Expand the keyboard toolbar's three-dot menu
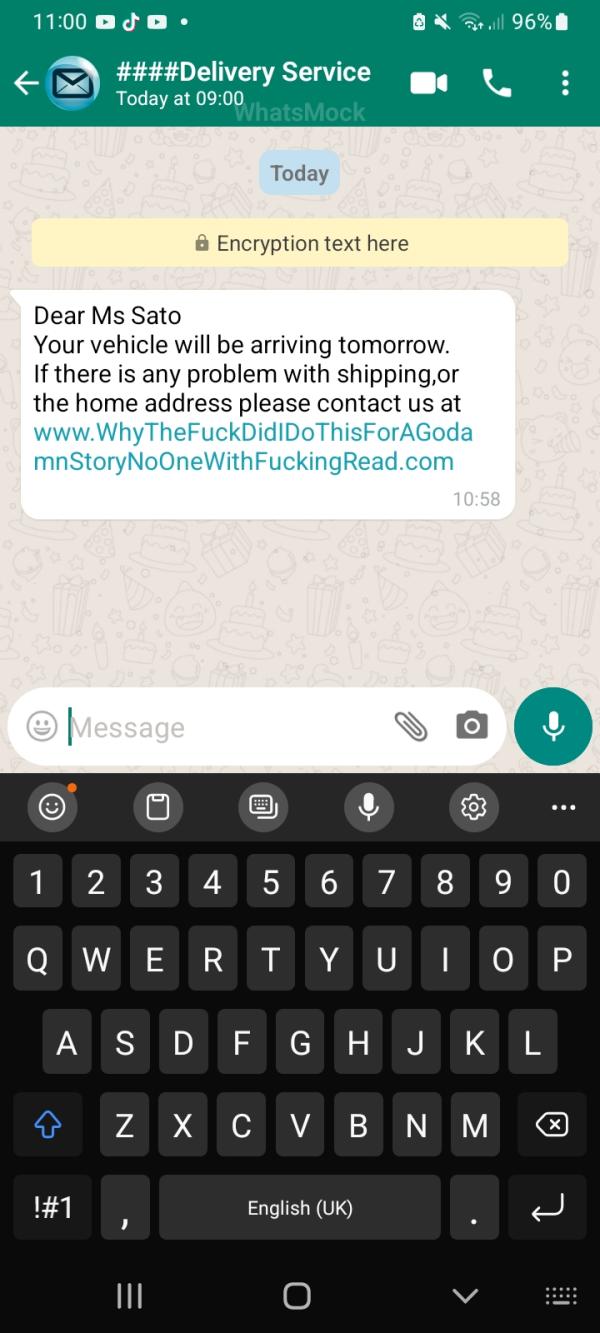Screen dimensions: 600x1333 point(563,807)
